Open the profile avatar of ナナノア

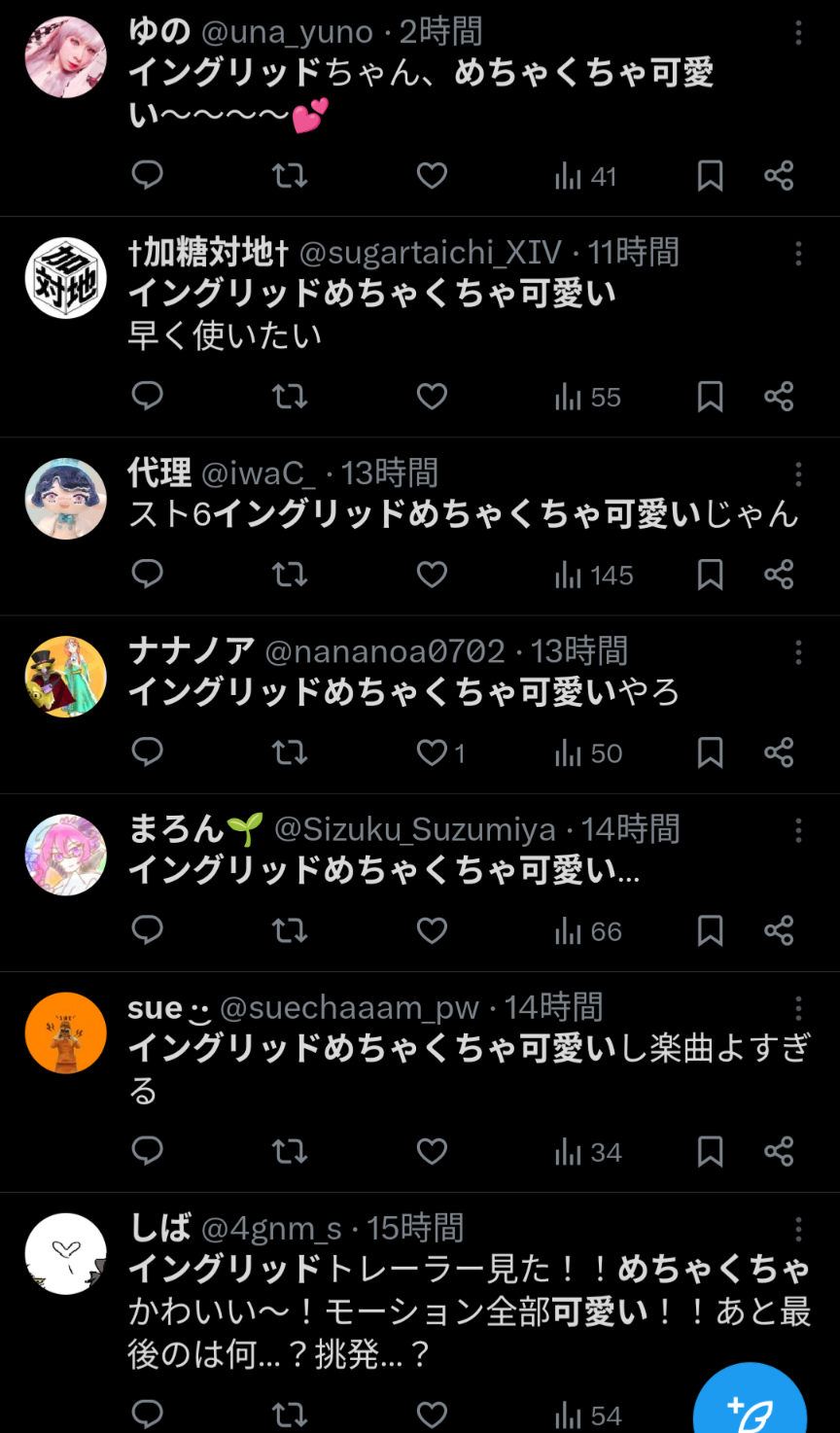[65, 677]
